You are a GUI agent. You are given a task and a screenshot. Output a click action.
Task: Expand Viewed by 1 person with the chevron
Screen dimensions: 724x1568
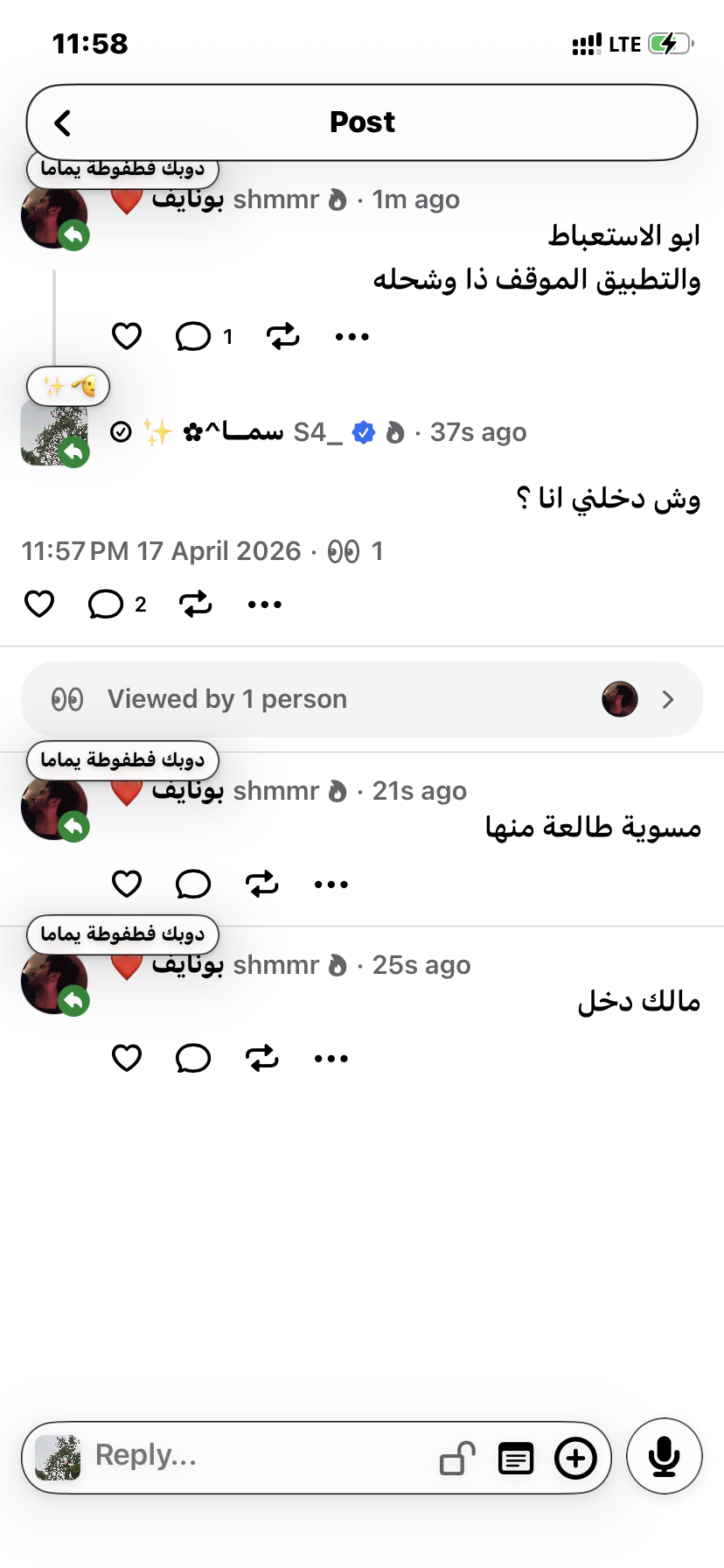pos(669,699)
